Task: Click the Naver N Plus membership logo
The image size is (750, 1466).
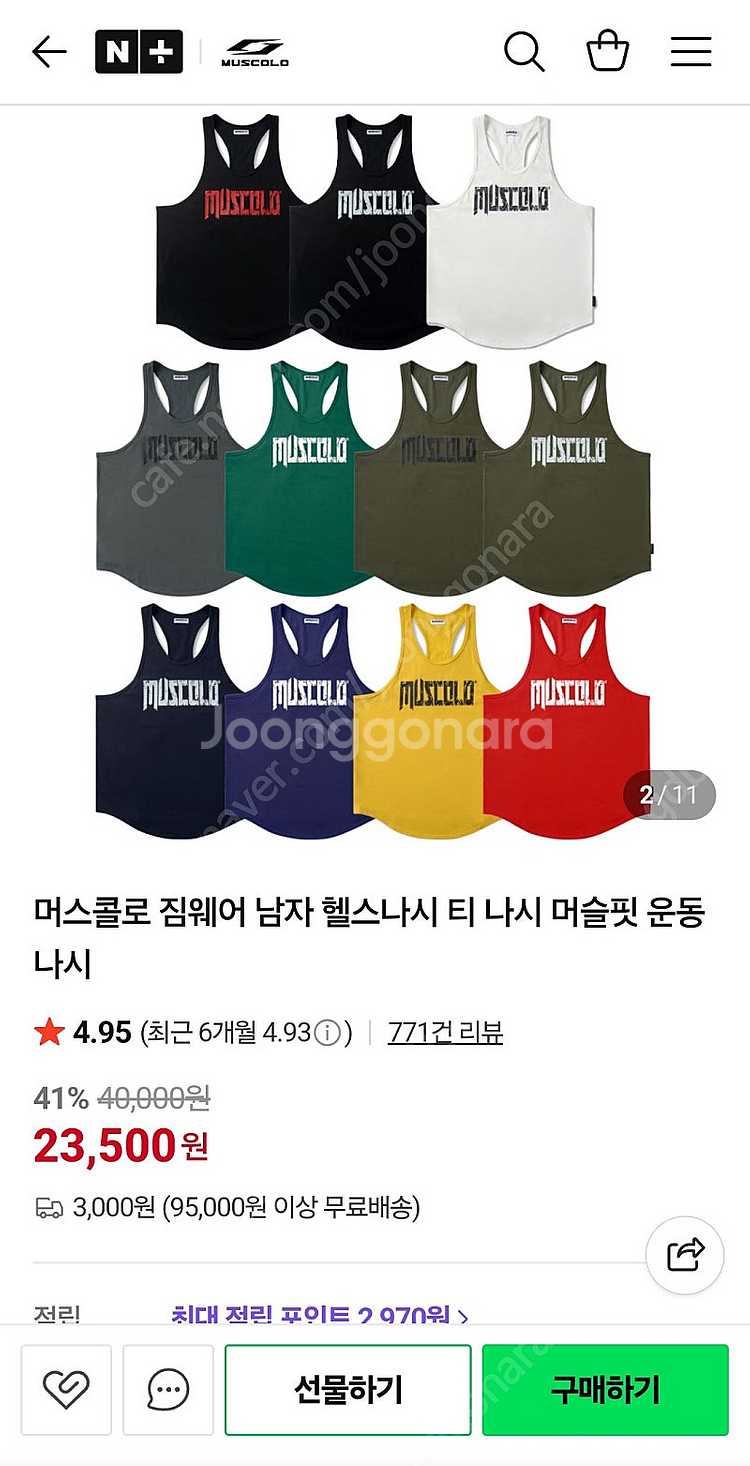Action: coord(138,52)
